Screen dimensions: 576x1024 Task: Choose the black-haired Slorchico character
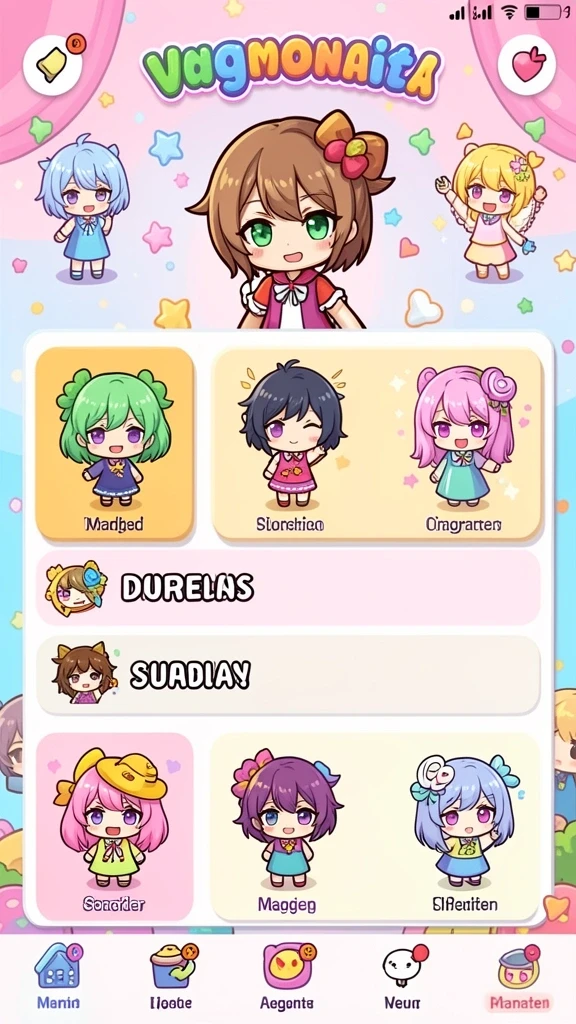tap(291, 444)
